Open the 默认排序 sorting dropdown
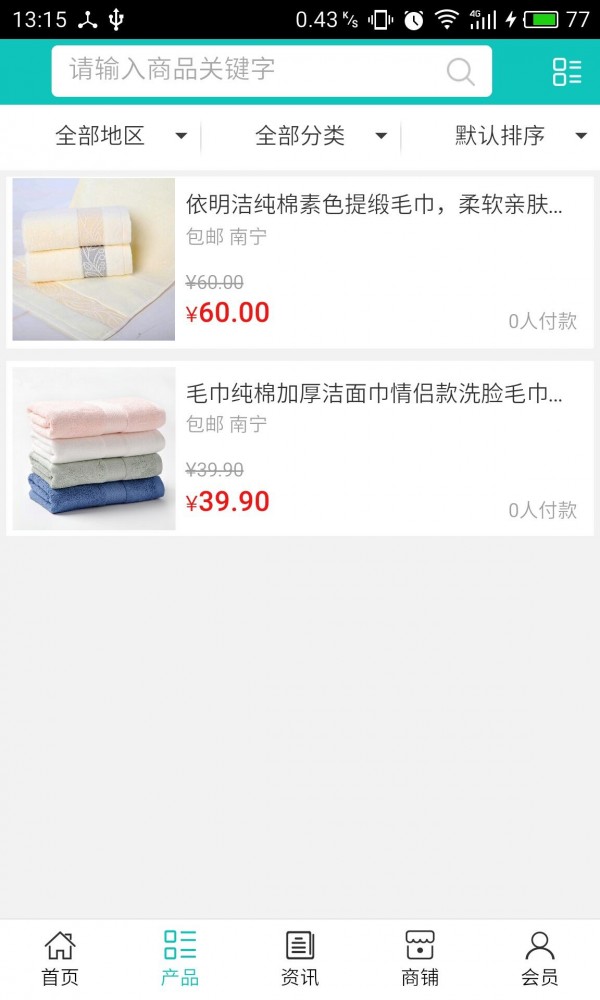 click(520, 136)
